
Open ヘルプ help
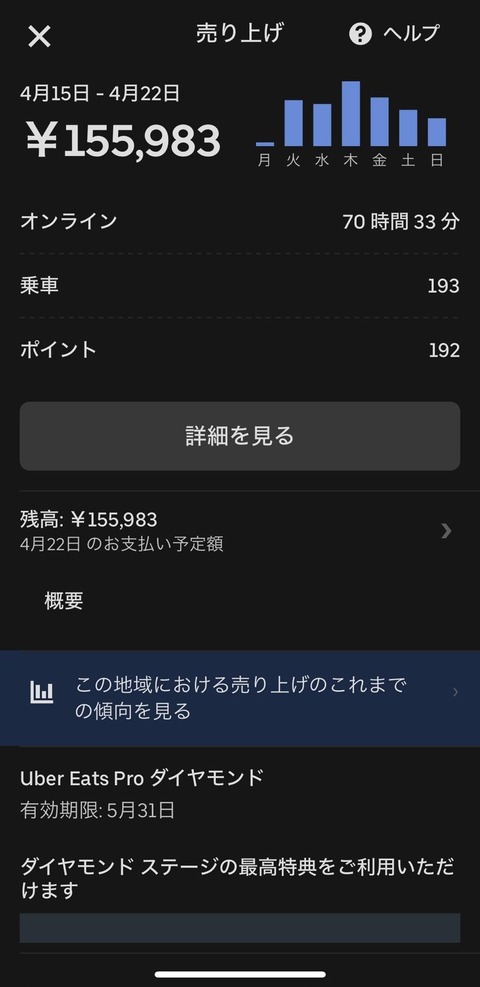pos(394,33)
